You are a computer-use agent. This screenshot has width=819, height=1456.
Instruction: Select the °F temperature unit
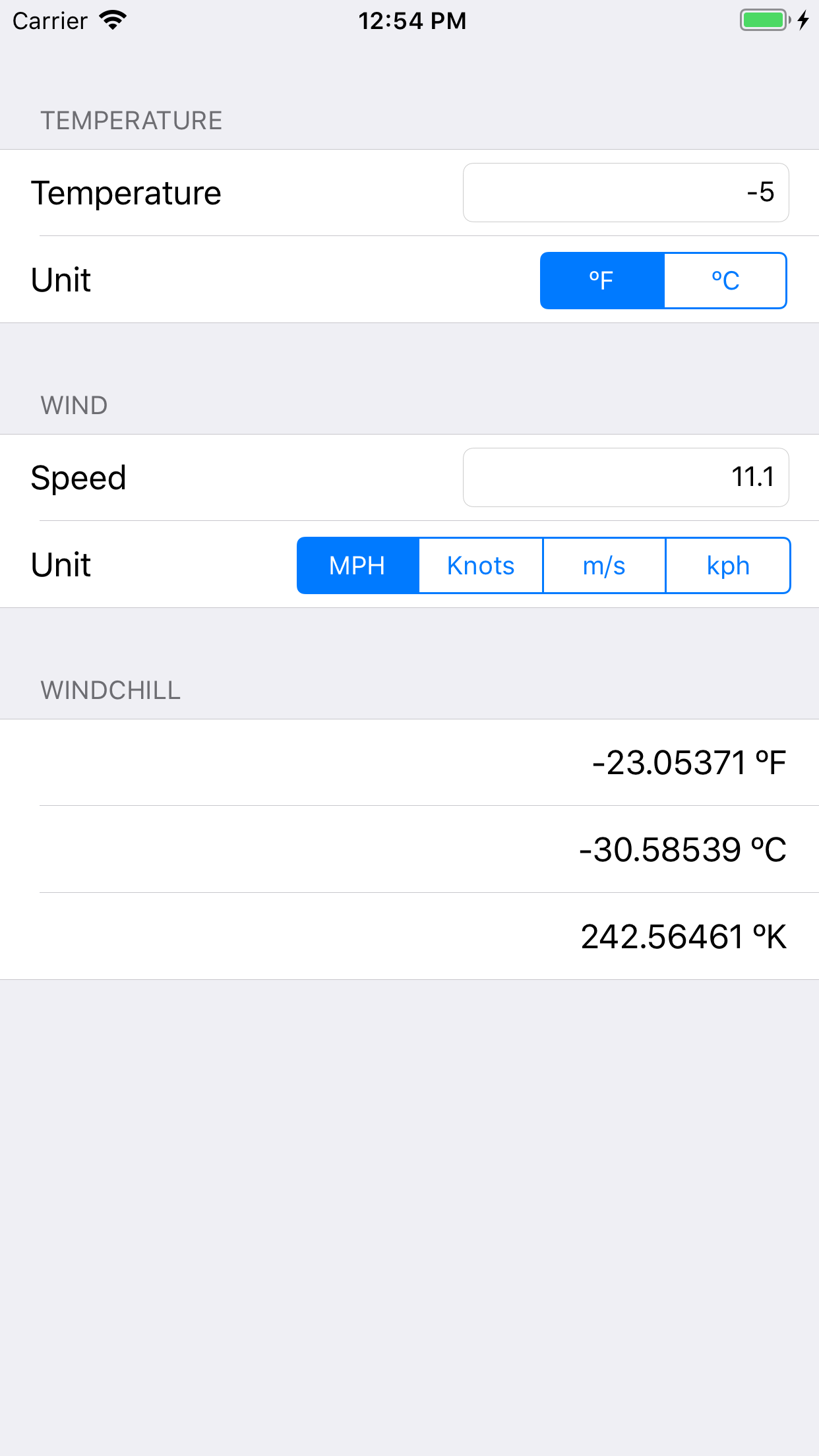click(x=601, y=280)
